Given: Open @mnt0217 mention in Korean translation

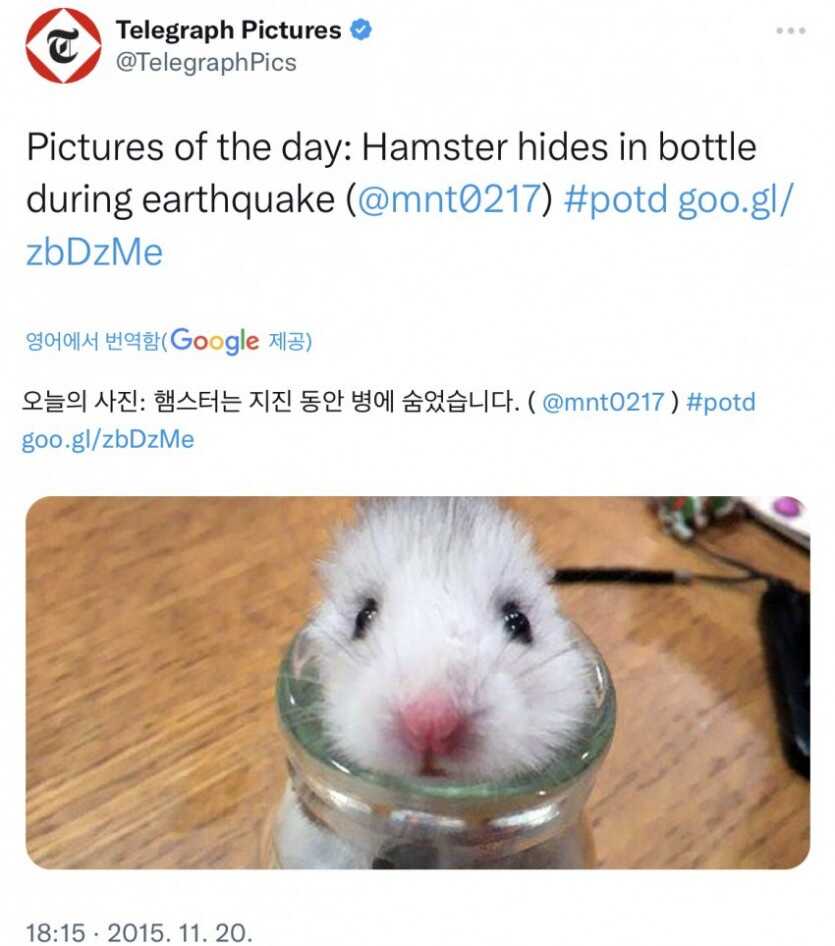Looking at the screenshot, I should (x=603, y=403).
